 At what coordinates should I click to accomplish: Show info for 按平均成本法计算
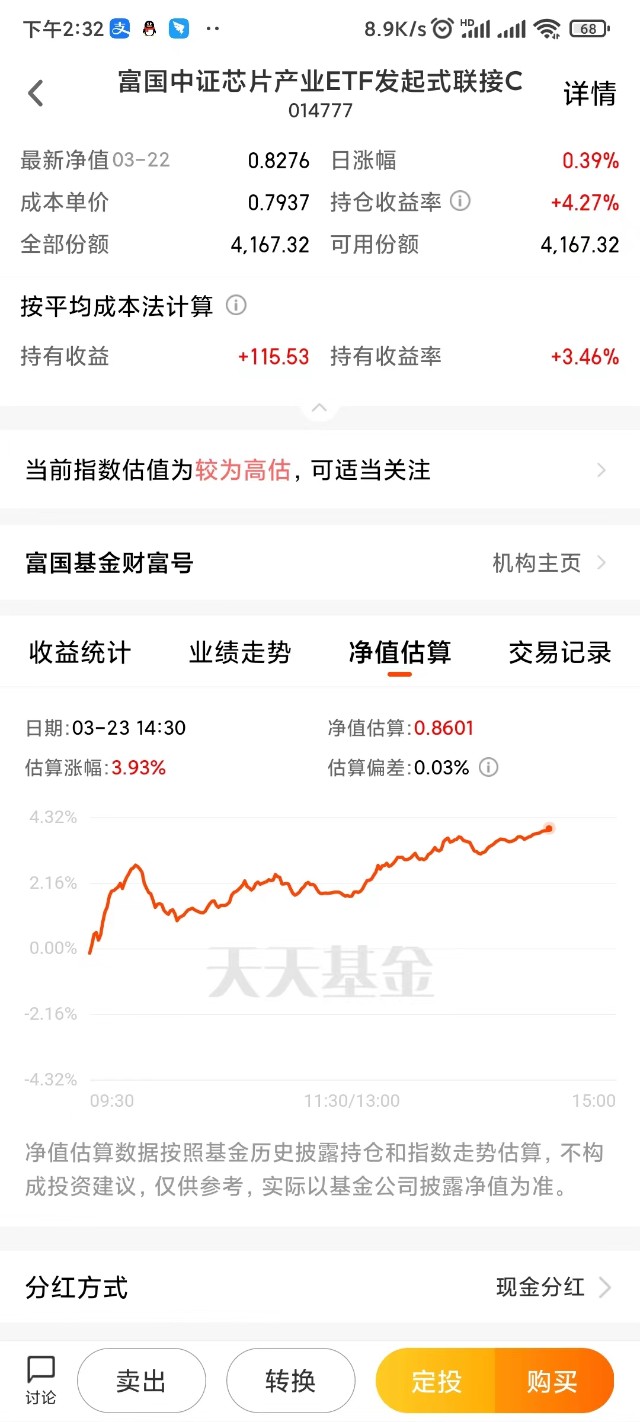pos(236,306)
